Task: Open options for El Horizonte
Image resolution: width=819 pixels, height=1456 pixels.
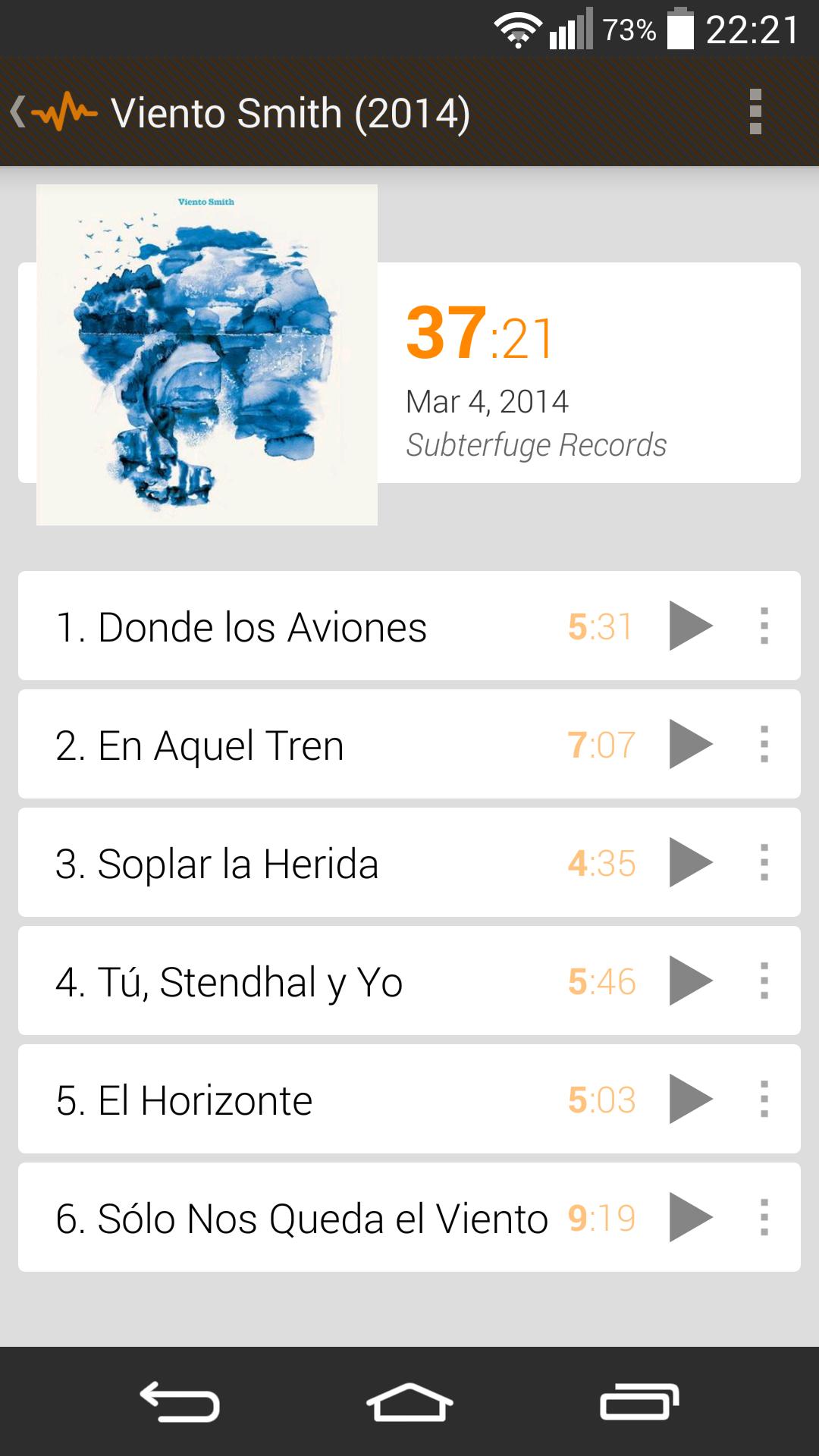Action: pyautogui.click(x=764, y=1099)
